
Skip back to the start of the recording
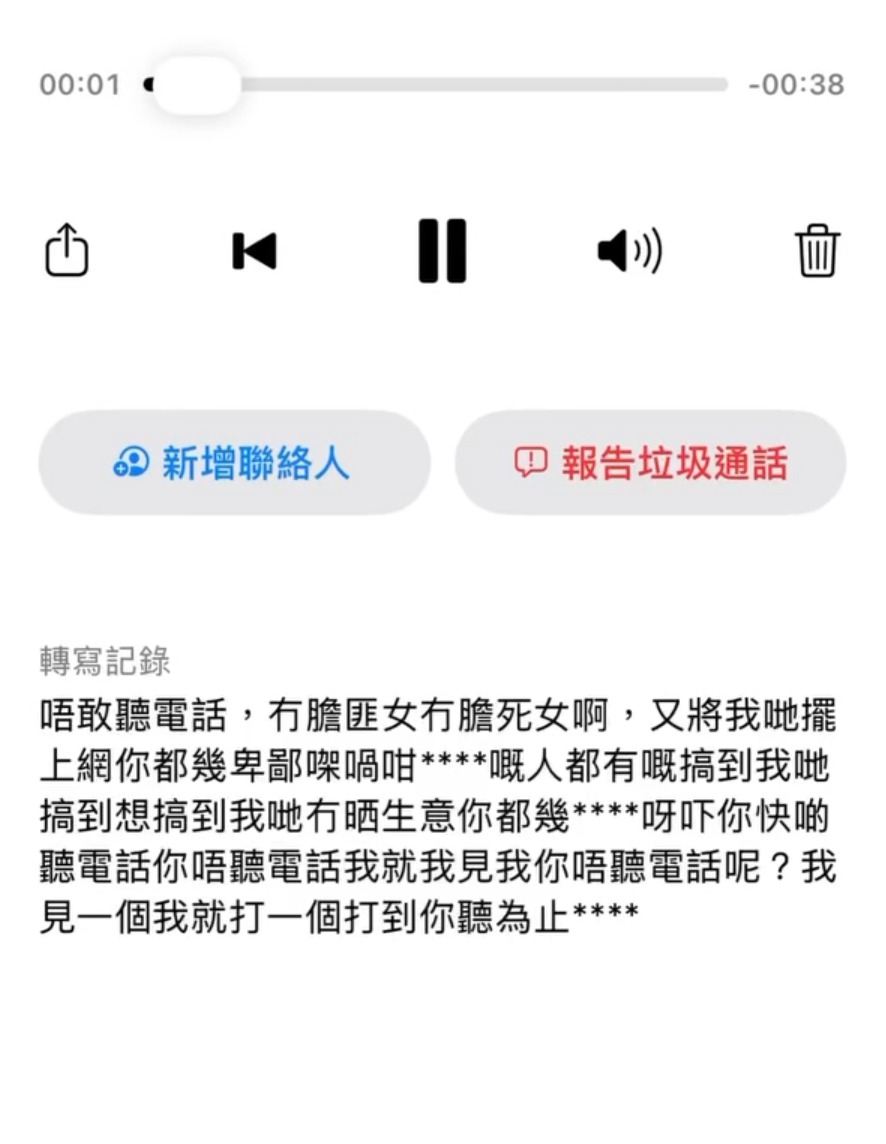tap(254, 251)
